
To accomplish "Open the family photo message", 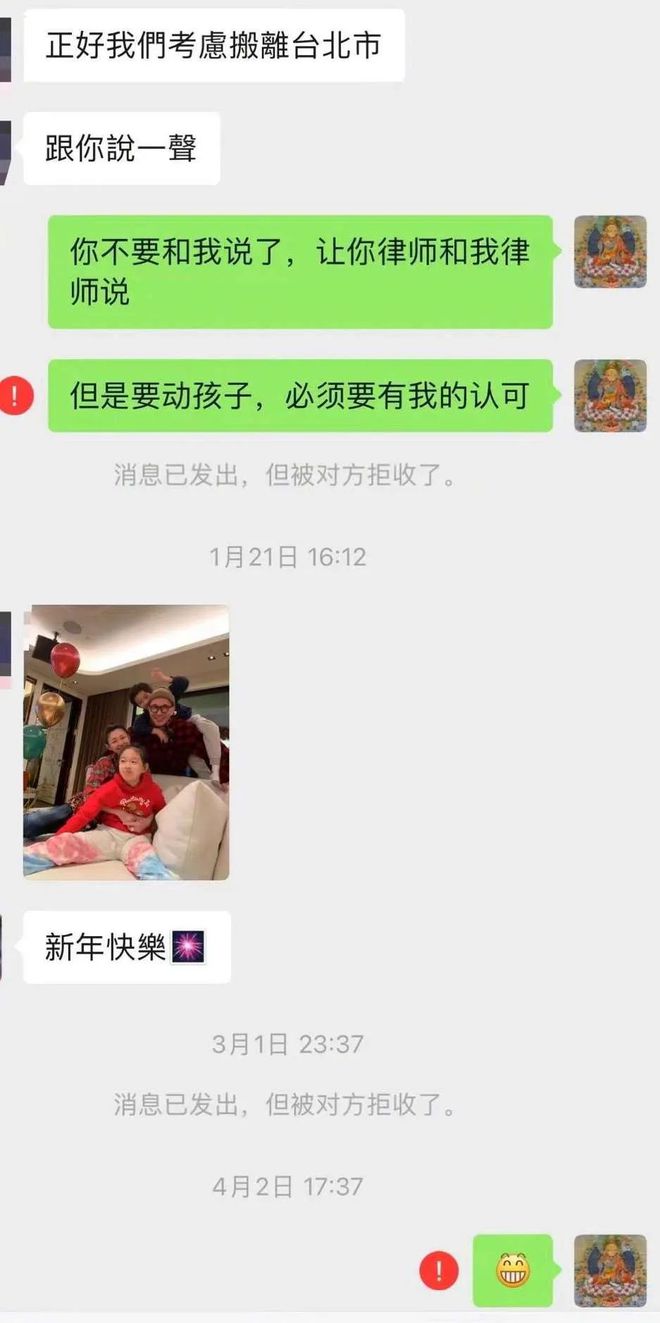I will coord(126,742).
